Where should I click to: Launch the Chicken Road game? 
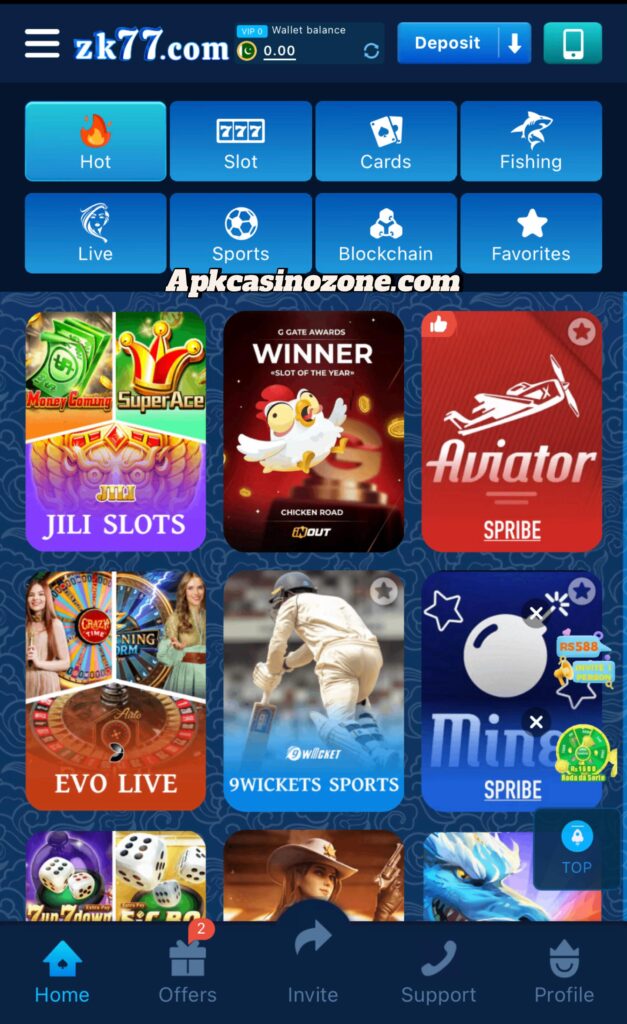pos(313,432)
